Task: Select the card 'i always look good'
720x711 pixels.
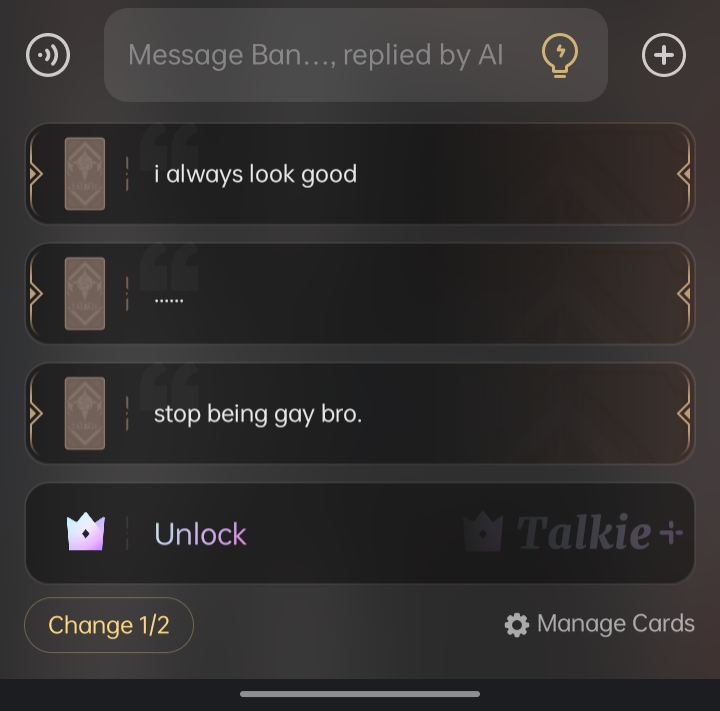Action: coord(360,174)
